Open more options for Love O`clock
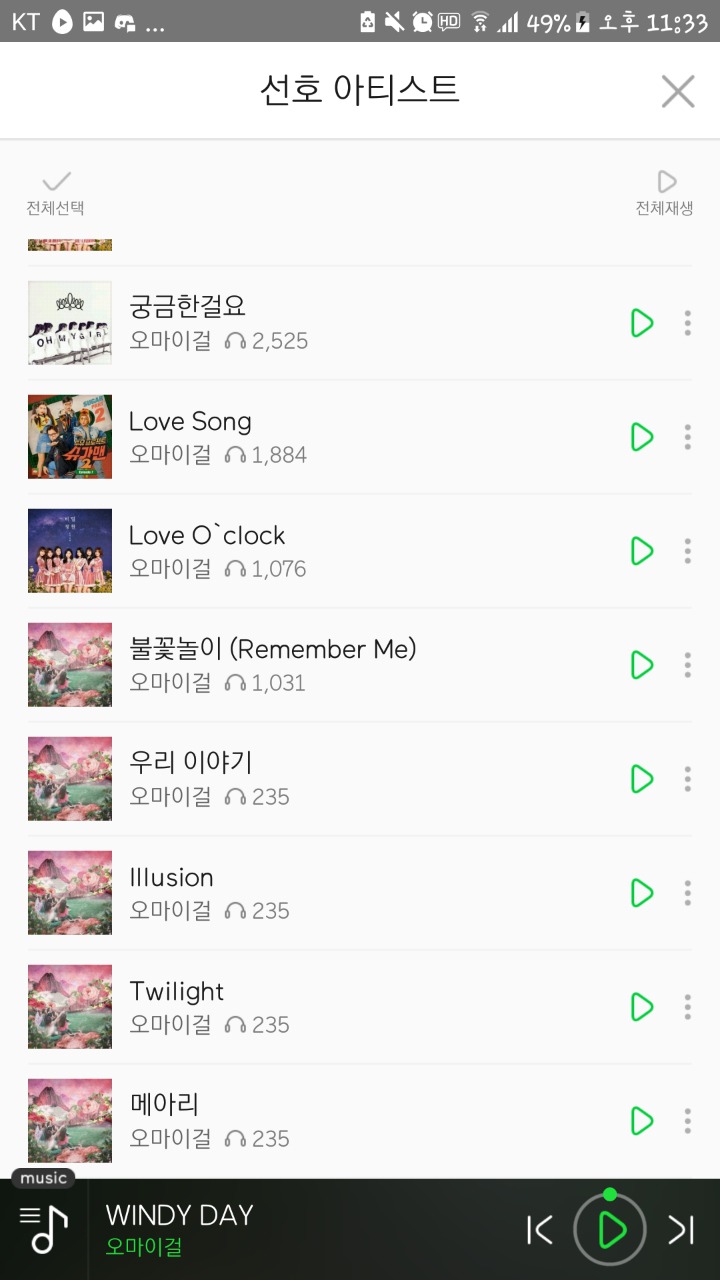 coord(687,551)
